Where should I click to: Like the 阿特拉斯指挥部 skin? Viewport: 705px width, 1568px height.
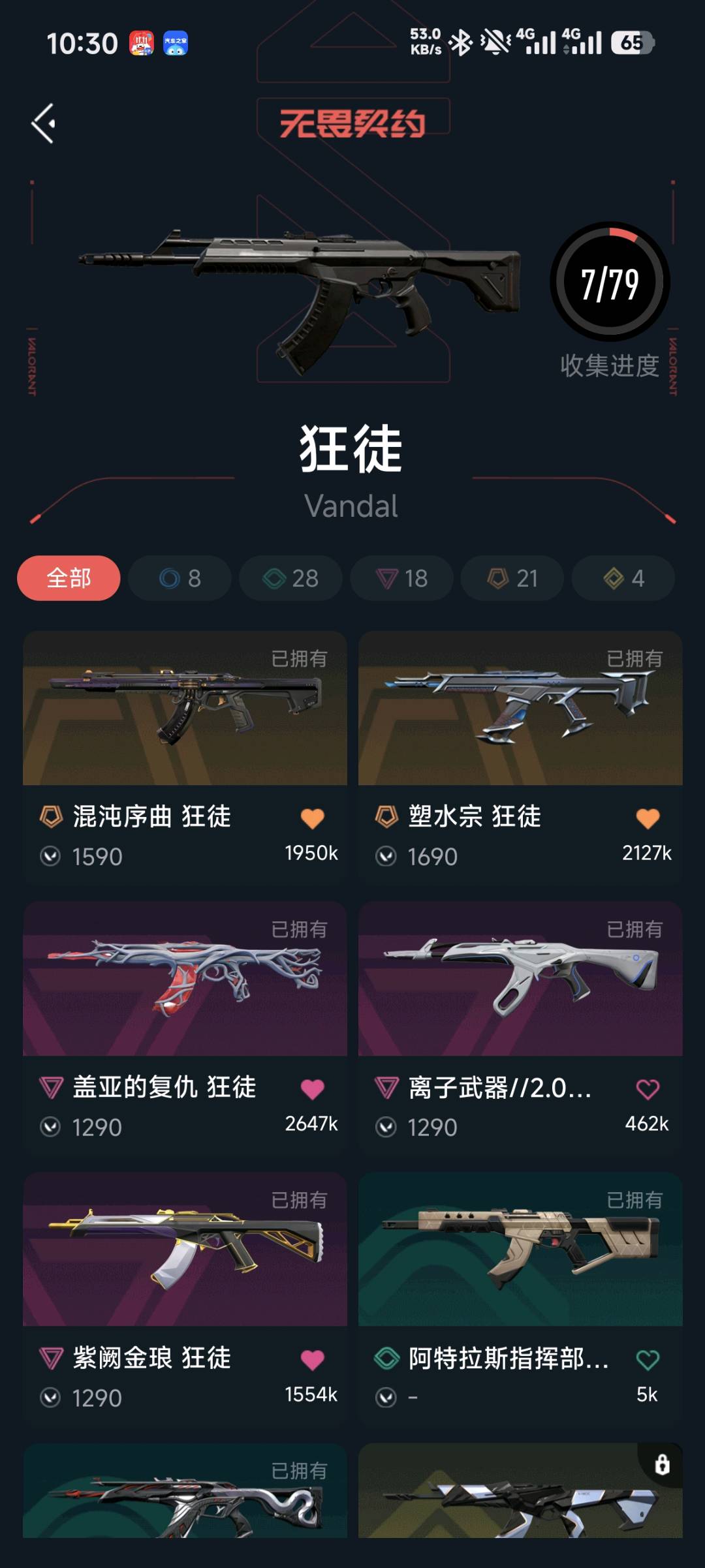648,1360
